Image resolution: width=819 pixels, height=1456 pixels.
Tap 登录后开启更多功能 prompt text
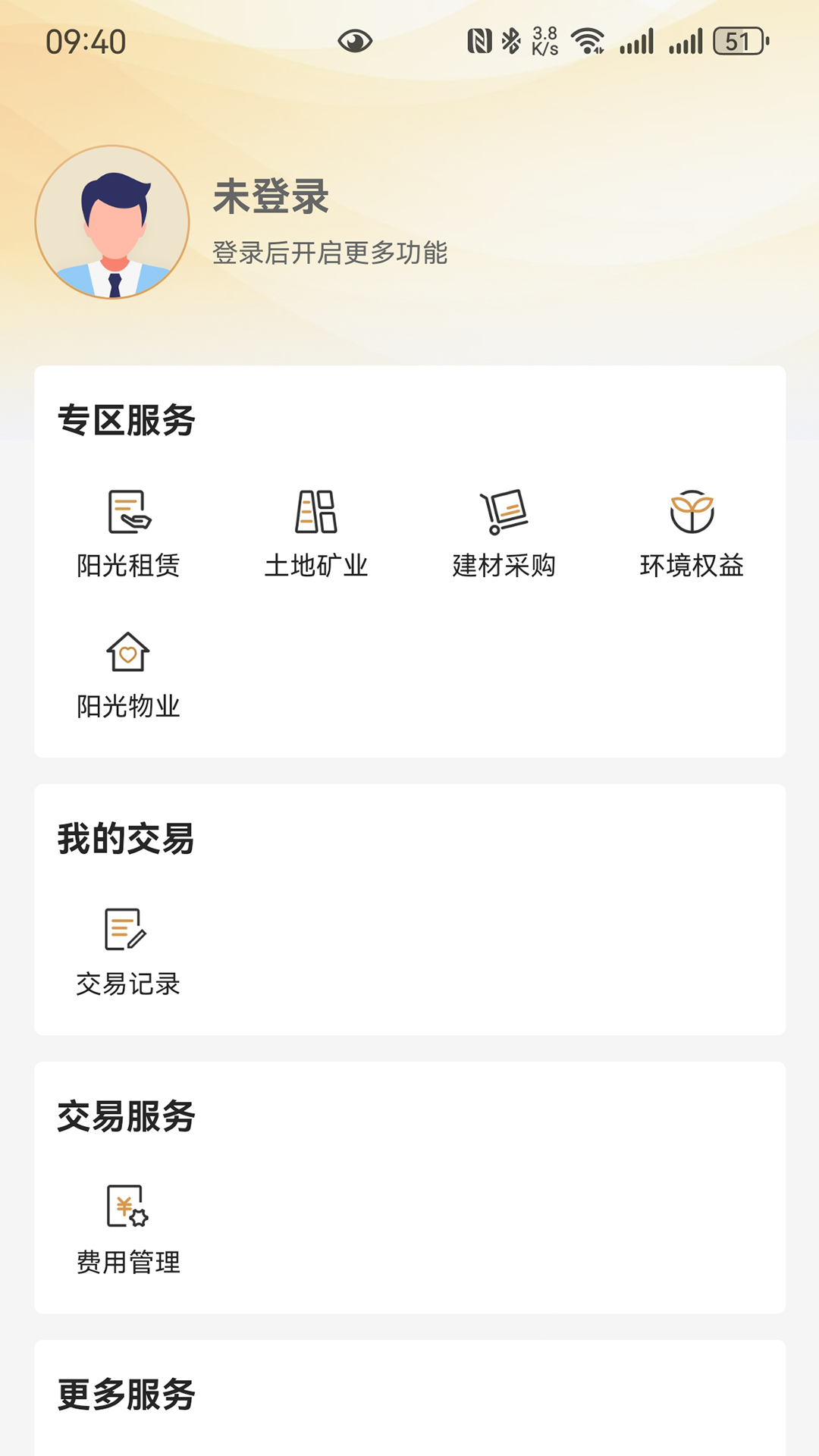point(331,255)
